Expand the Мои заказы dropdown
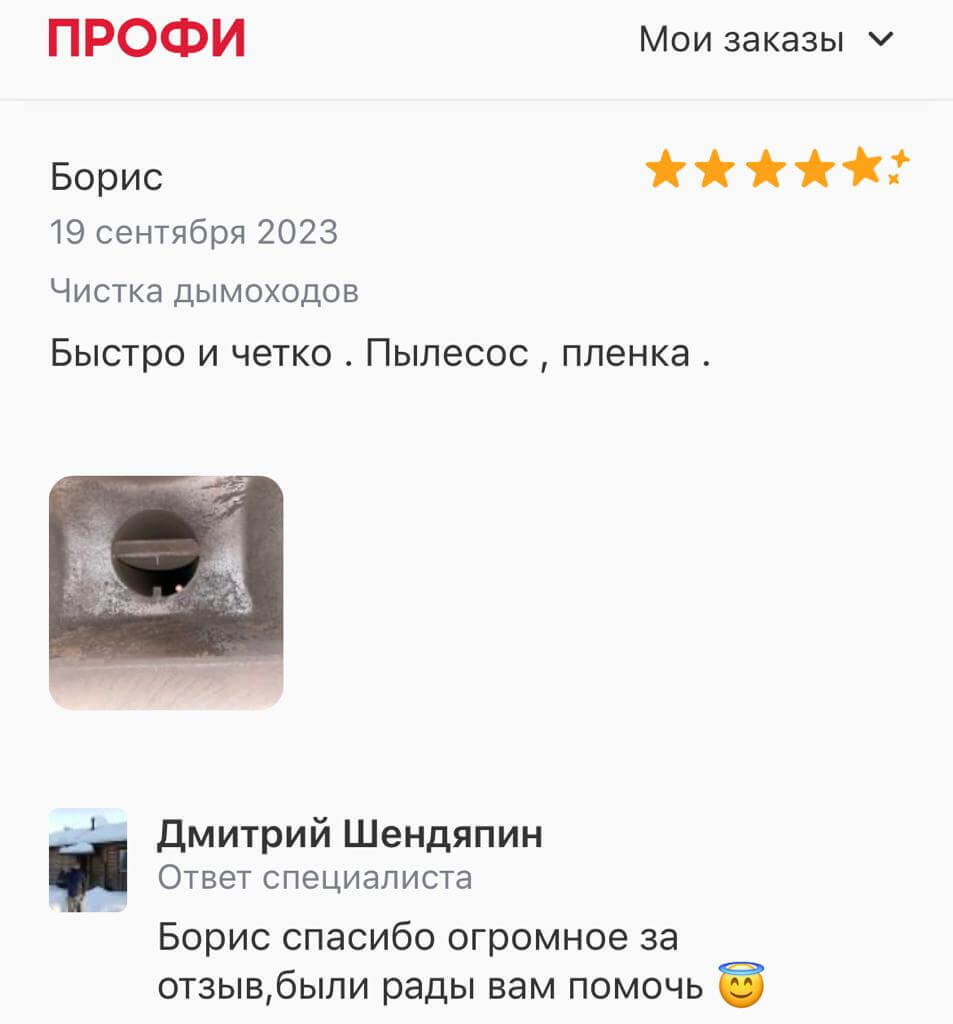 coord(766,40)
